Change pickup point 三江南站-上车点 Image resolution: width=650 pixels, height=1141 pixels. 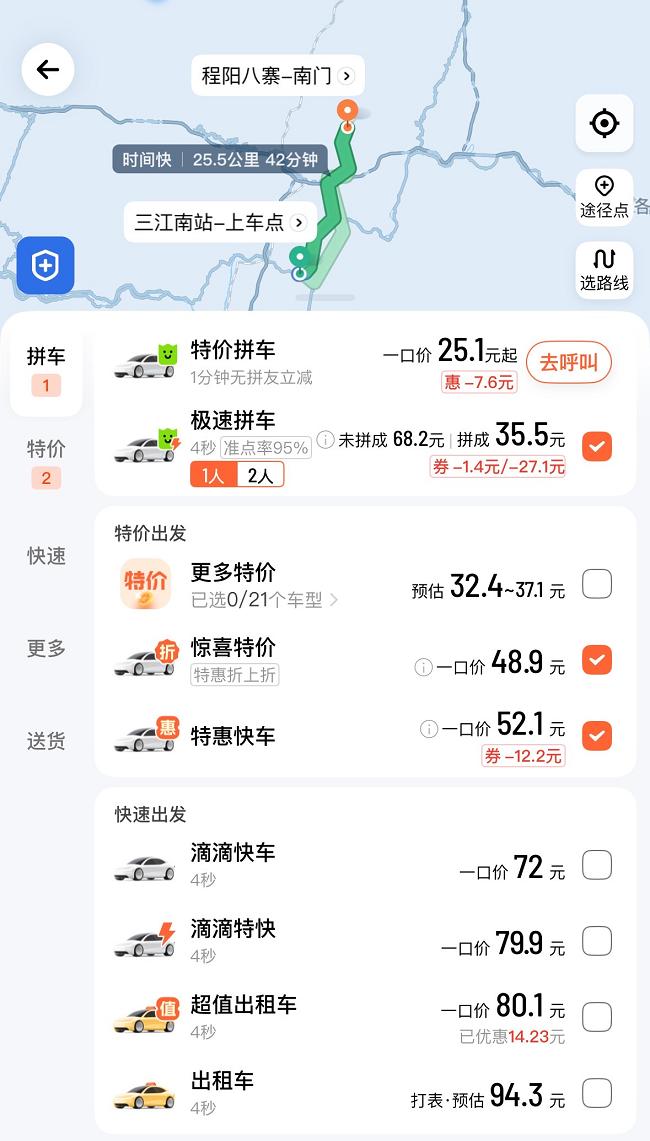click(x=220, y=222)
